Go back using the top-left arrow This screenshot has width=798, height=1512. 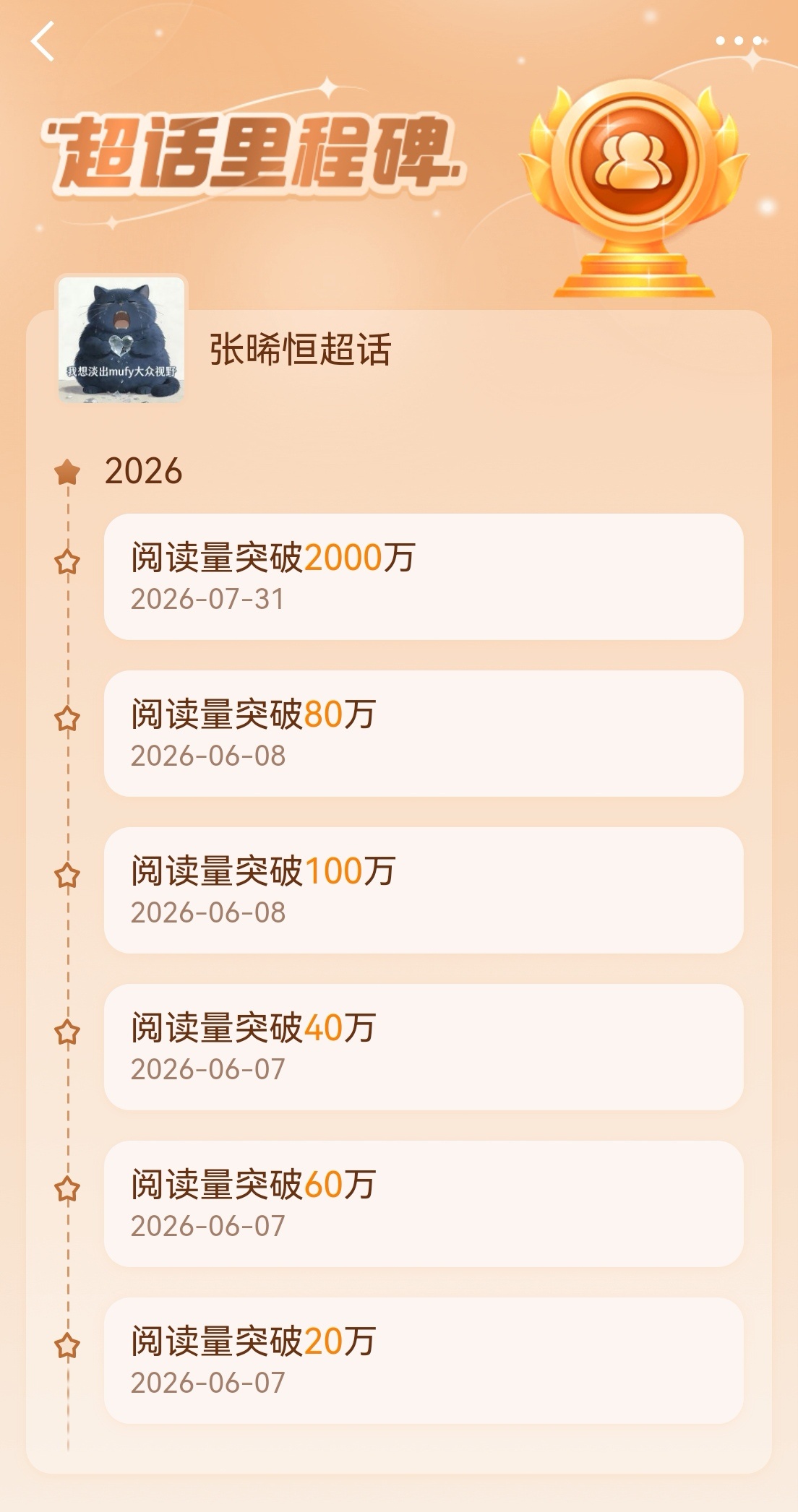point(43,41)
